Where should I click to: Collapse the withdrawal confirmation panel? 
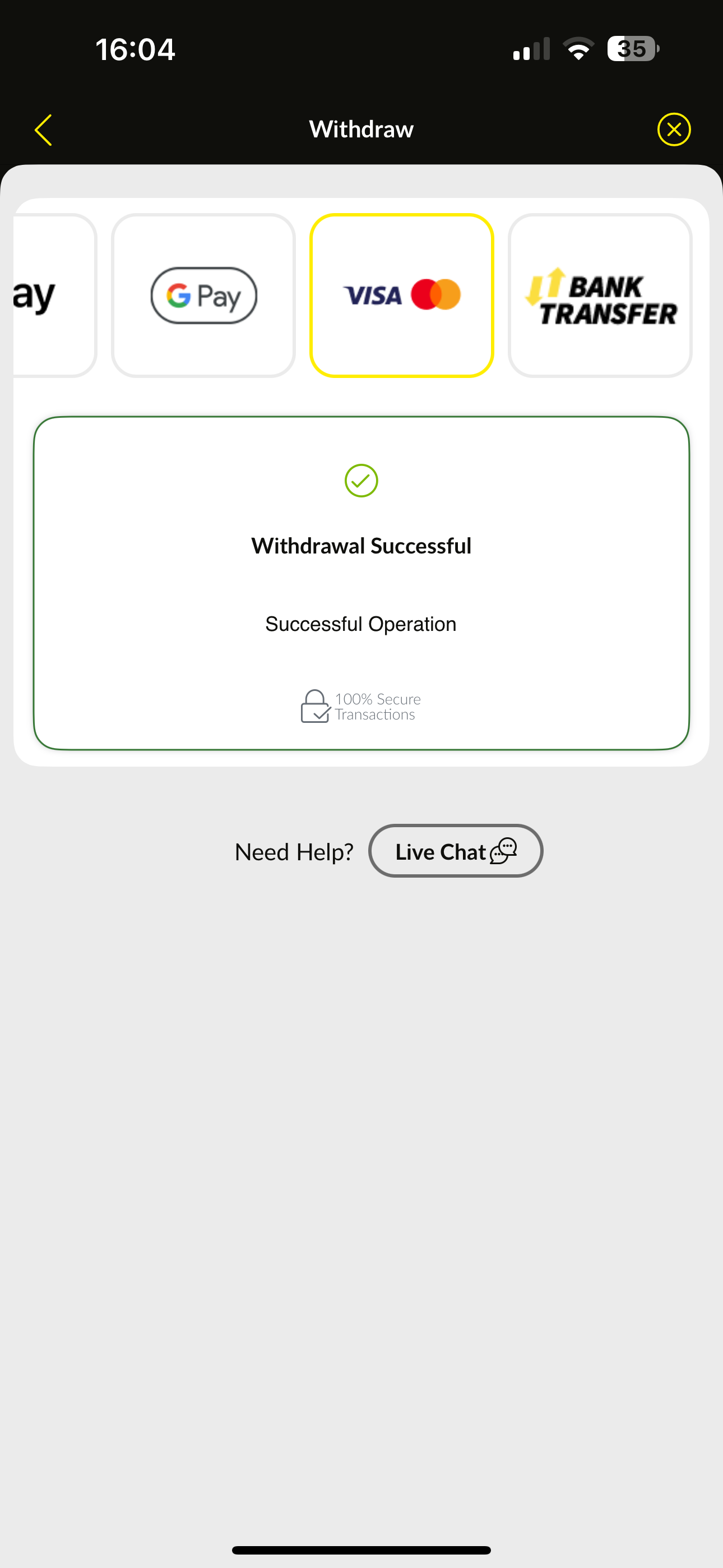click(674, 129)
